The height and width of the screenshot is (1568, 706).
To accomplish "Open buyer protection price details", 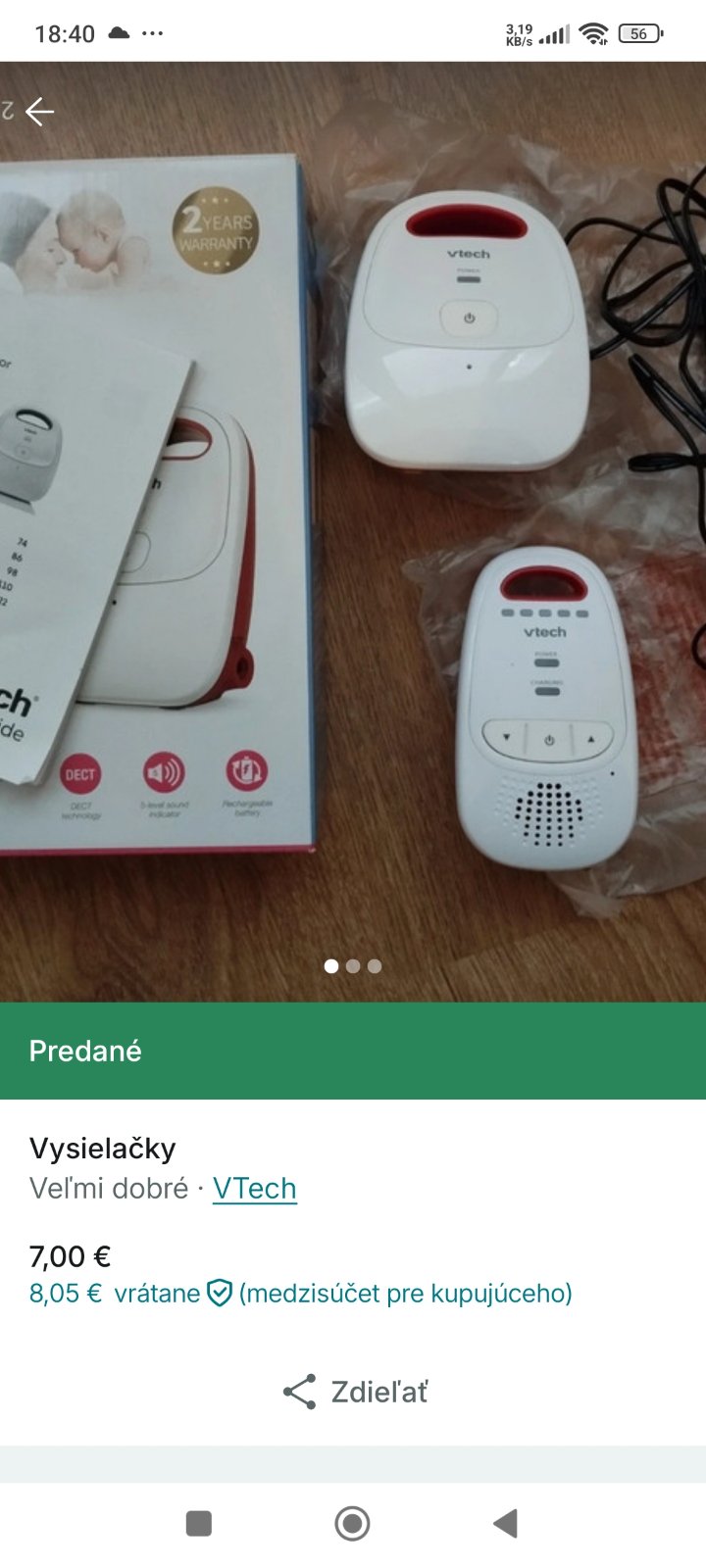I will point(300,1293).
